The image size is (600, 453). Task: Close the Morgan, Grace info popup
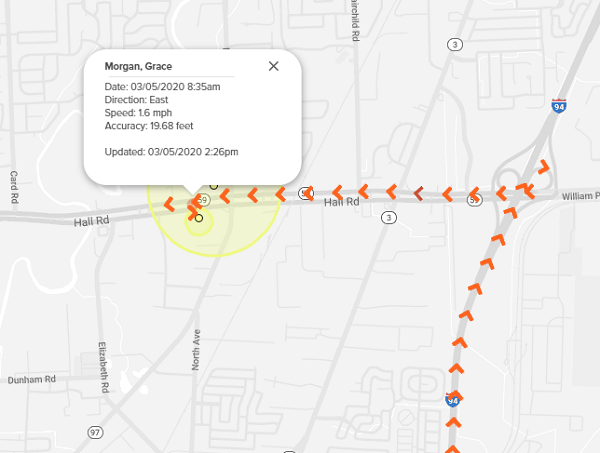point(273,66)
